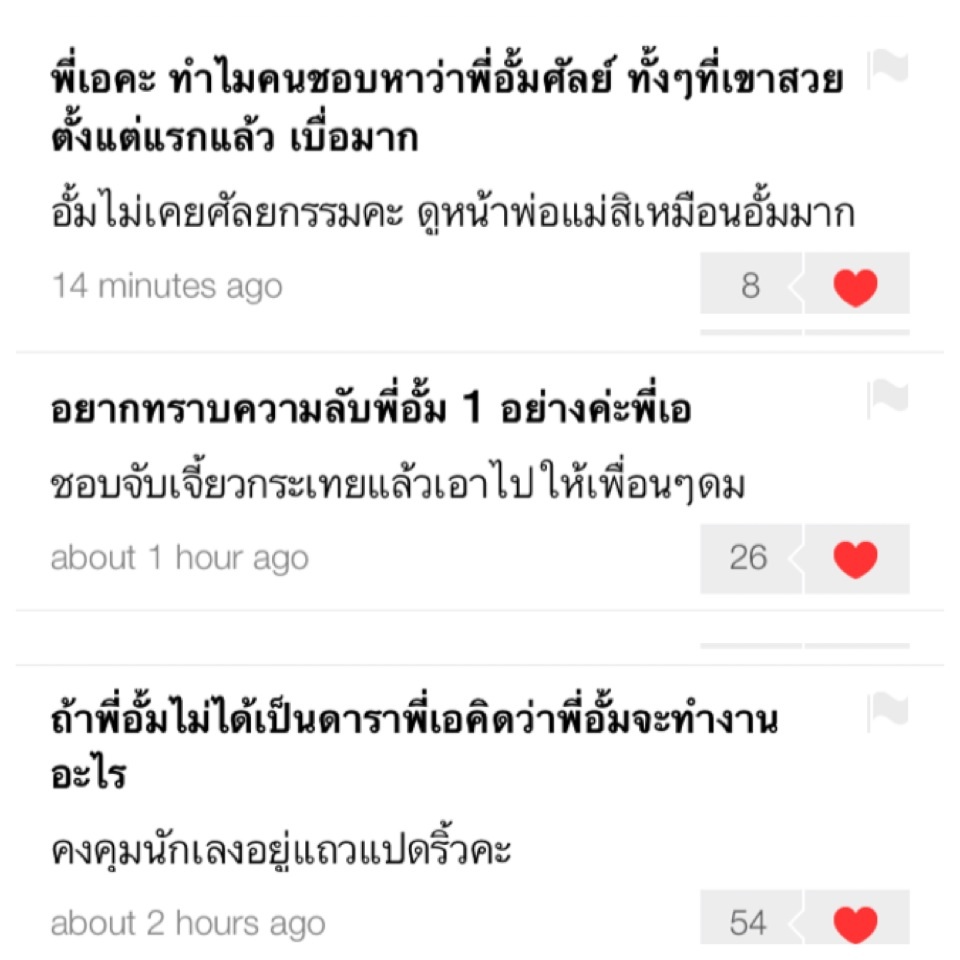960x960 pixels.
Task: View the 8 likes on first answer
Action: click(x=751, y=285)
